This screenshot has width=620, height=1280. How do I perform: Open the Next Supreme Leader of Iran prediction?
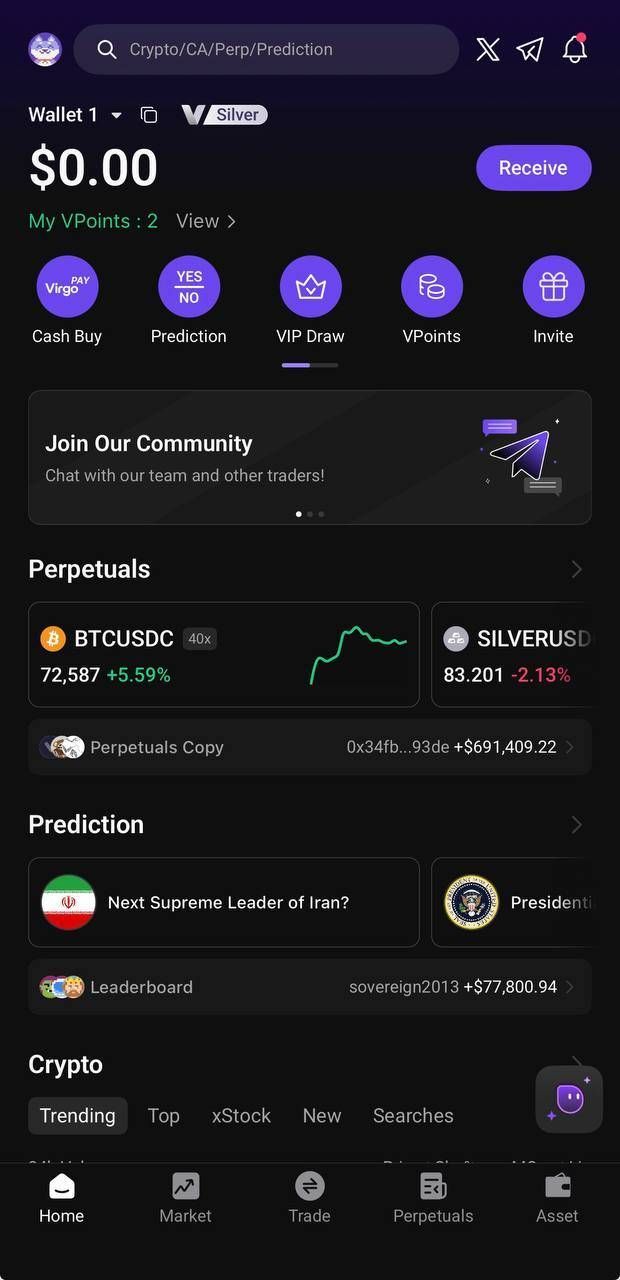[223, 902]
